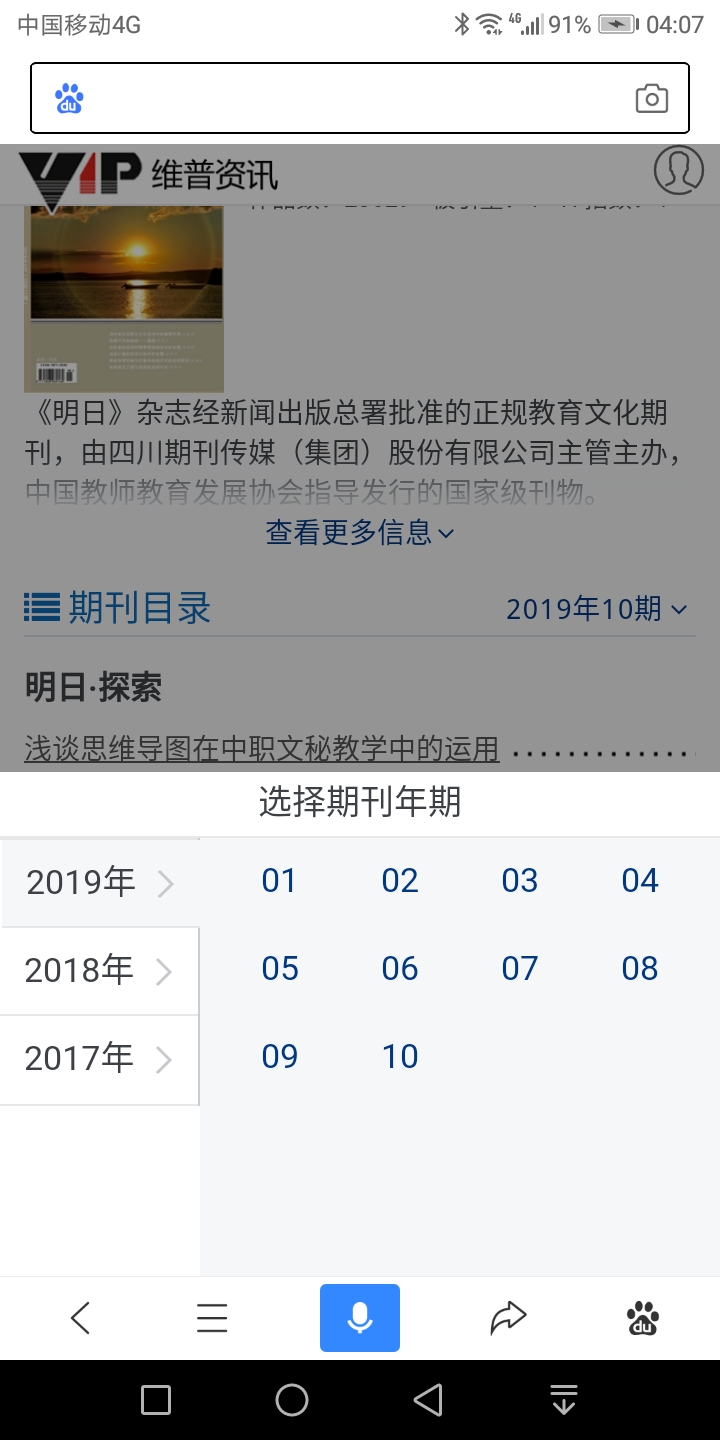Screen dimensions: 720x1440
Task: Go back with the browser back arrow
Action: pyautogui.click(x=81, y=1318)
